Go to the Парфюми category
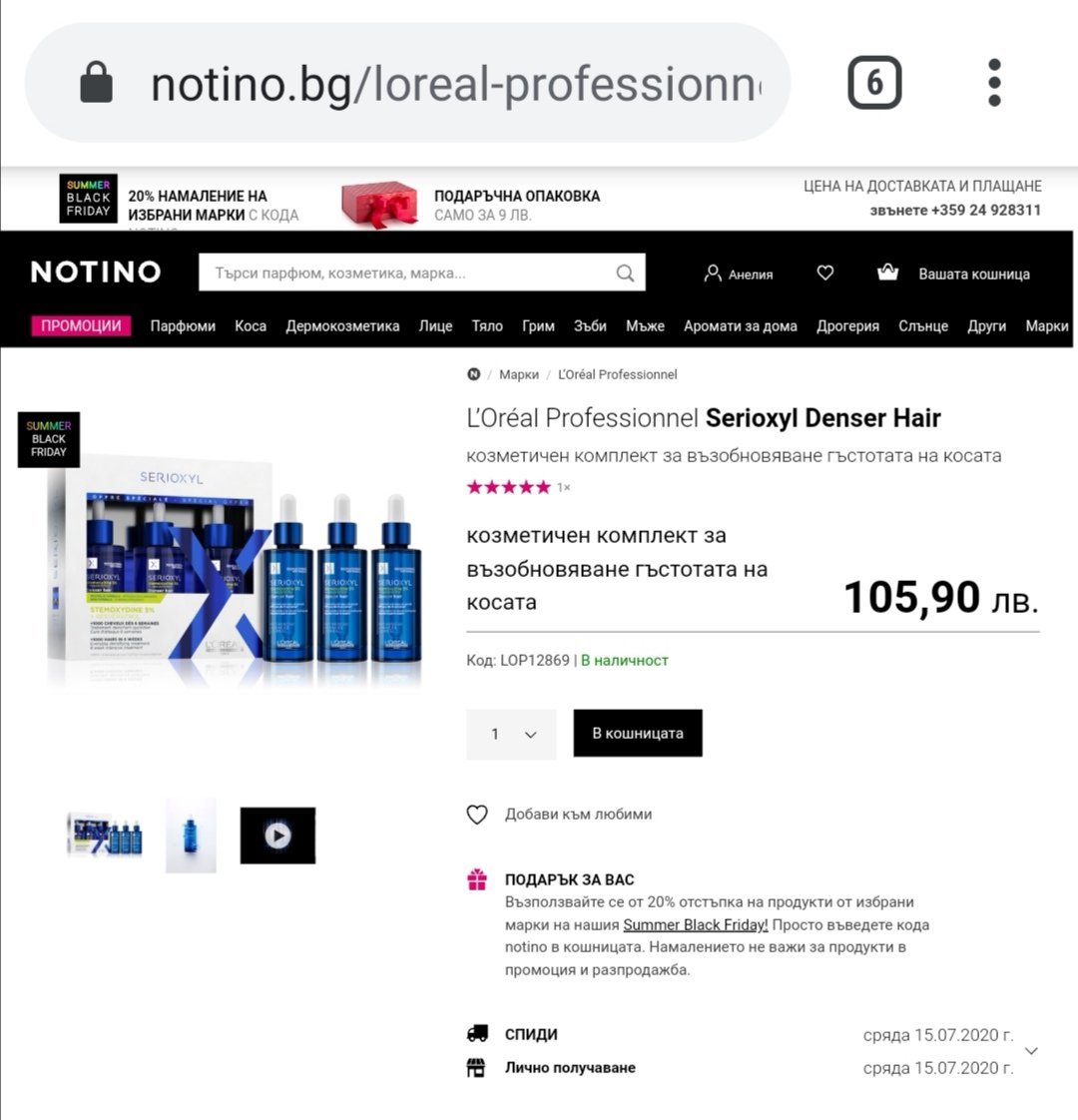 [183, 325]
